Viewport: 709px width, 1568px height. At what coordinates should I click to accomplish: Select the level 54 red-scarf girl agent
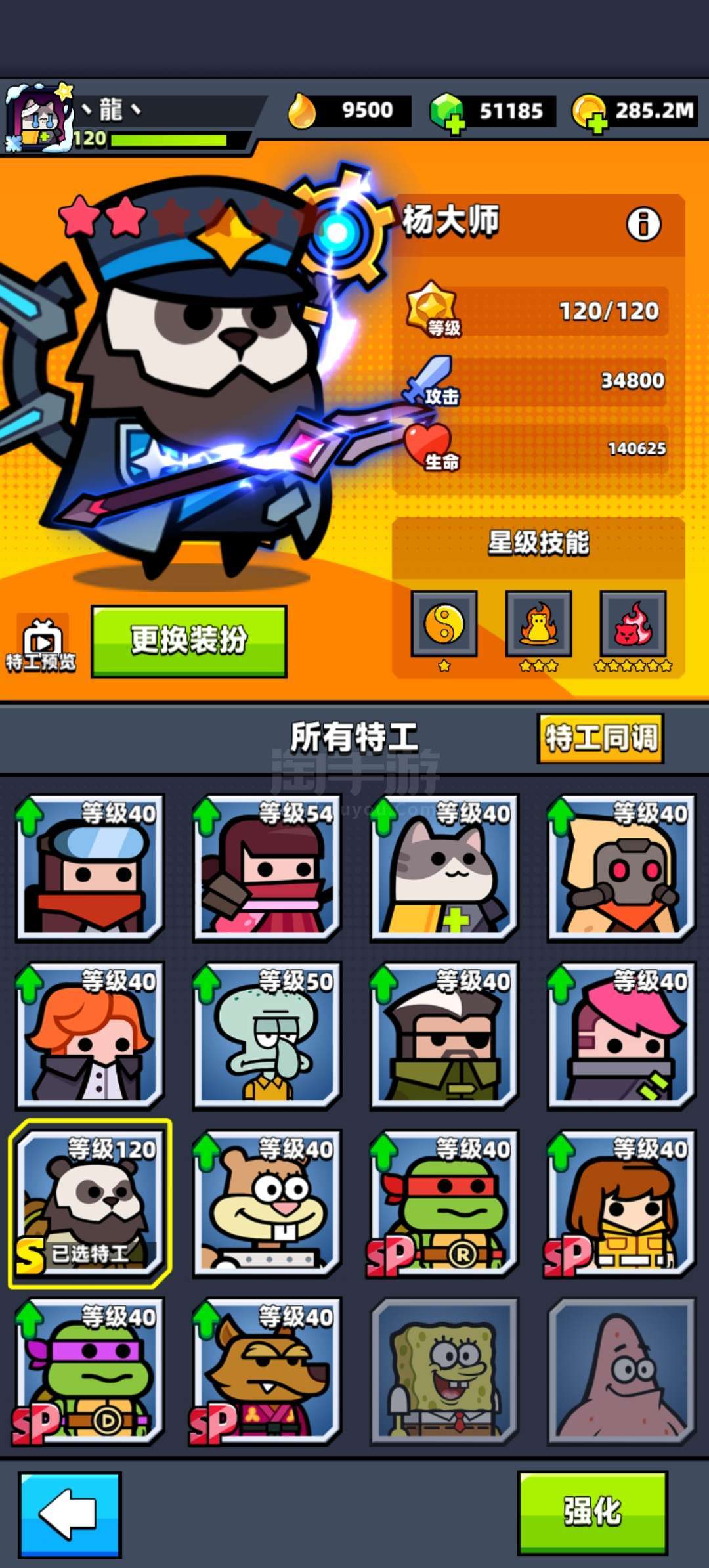267,868
